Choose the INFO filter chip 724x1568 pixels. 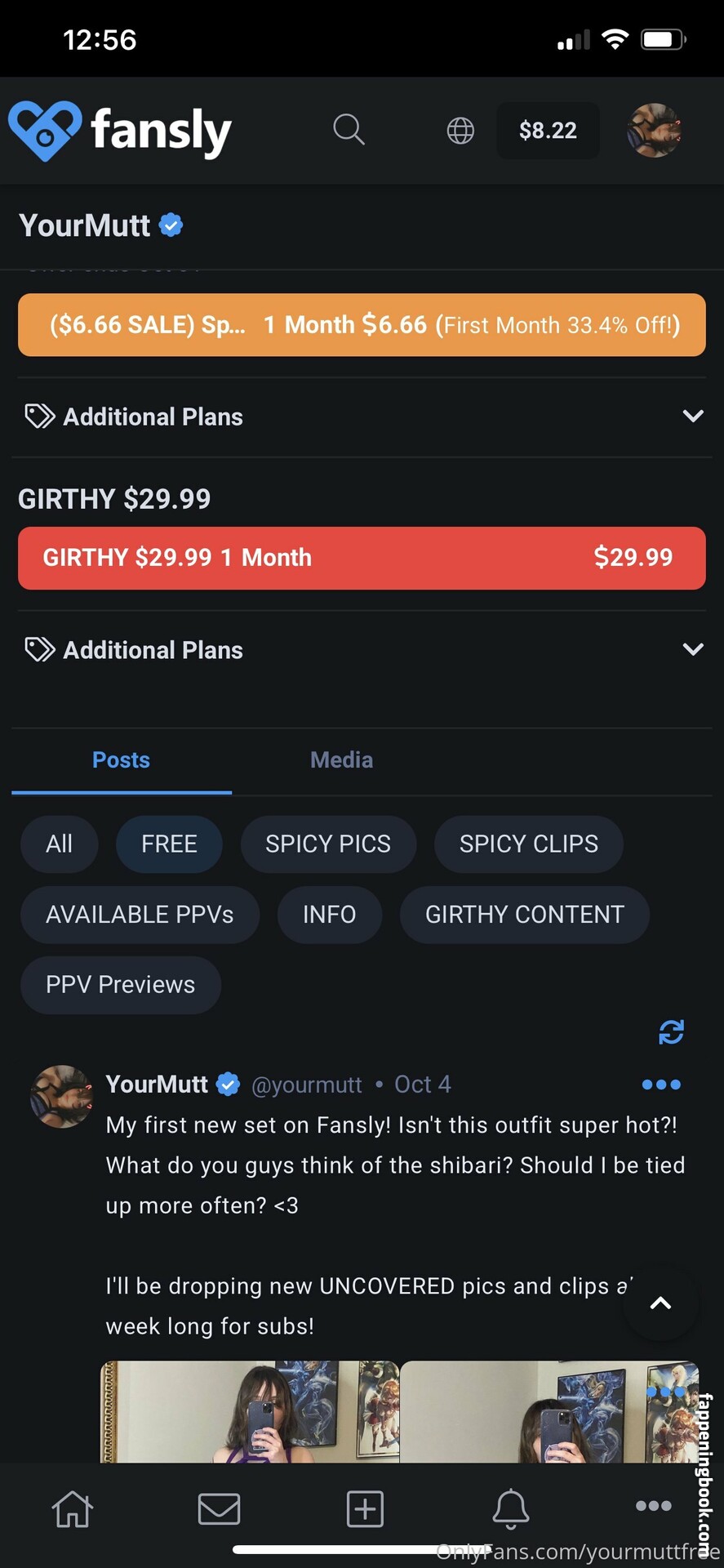tap(329, 915)
